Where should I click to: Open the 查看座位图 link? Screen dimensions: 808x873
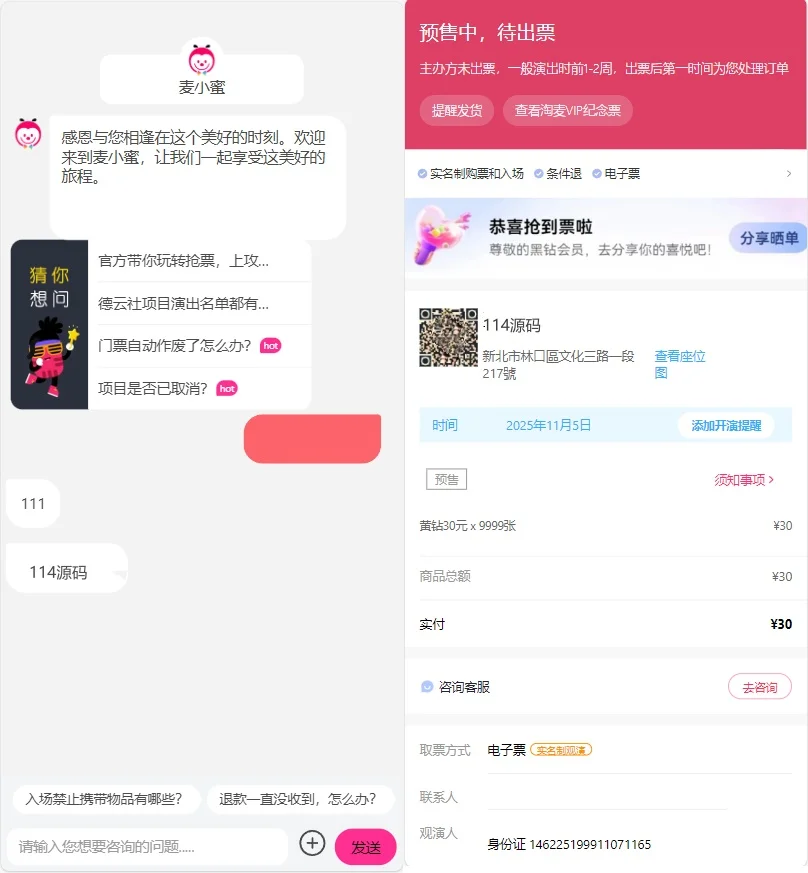(x=680, y=364)
